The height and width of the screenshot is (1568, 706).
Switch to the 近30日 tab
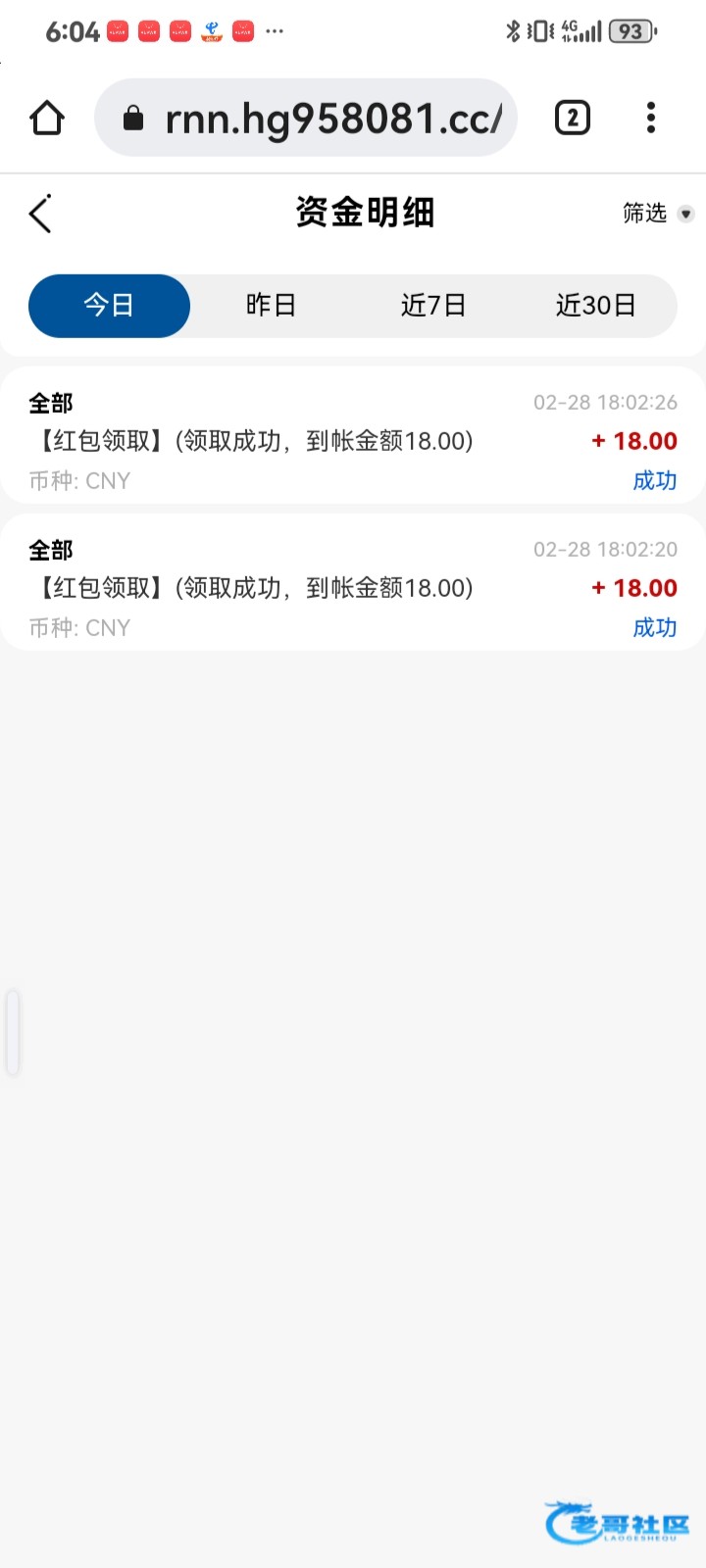tap(595, 306)
